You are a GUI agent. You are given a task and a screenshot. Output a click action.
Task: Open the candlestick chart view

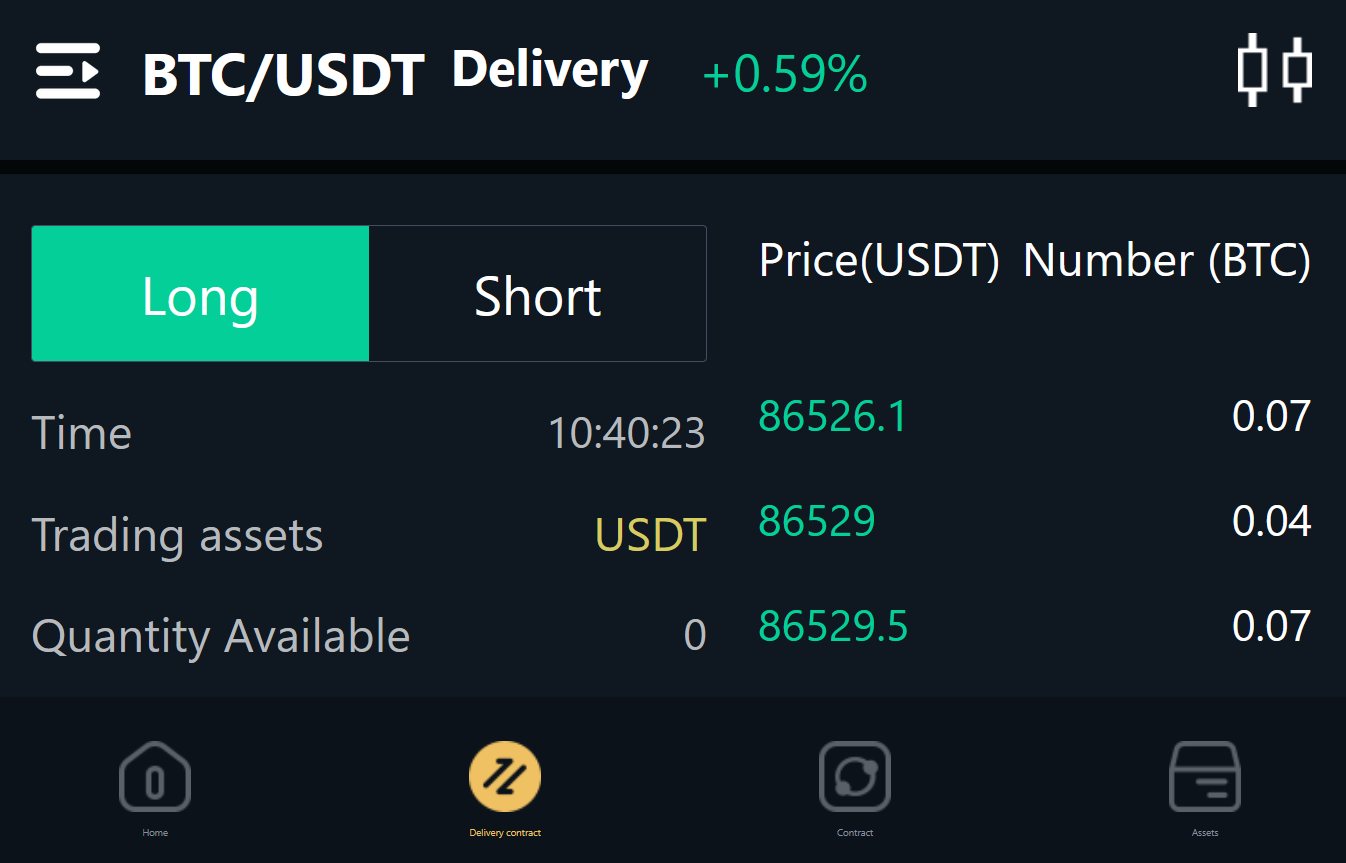point(1274,71)
